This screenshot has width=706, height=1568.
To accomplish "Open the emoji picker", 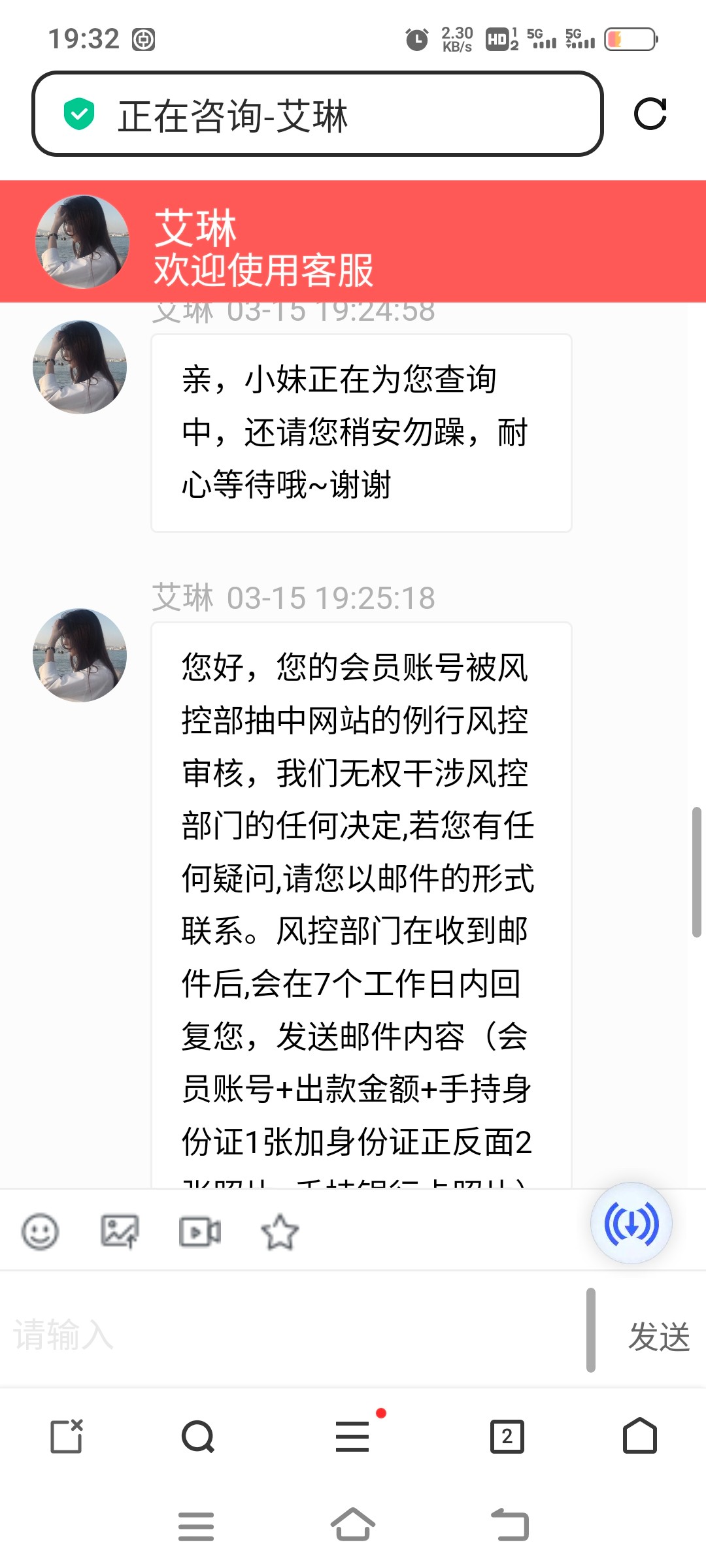I will coord(41,1232).
